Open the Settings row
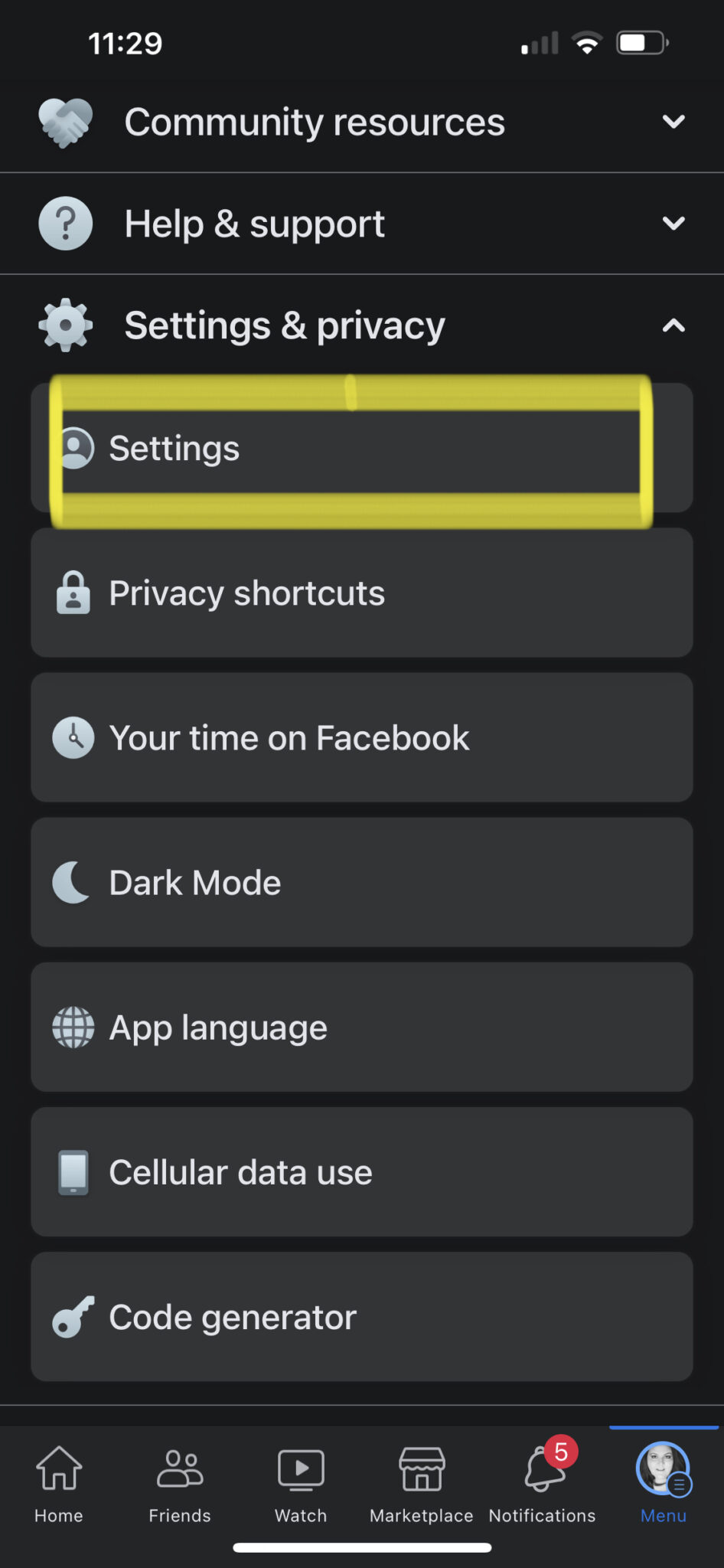 (x=362, y=448)
